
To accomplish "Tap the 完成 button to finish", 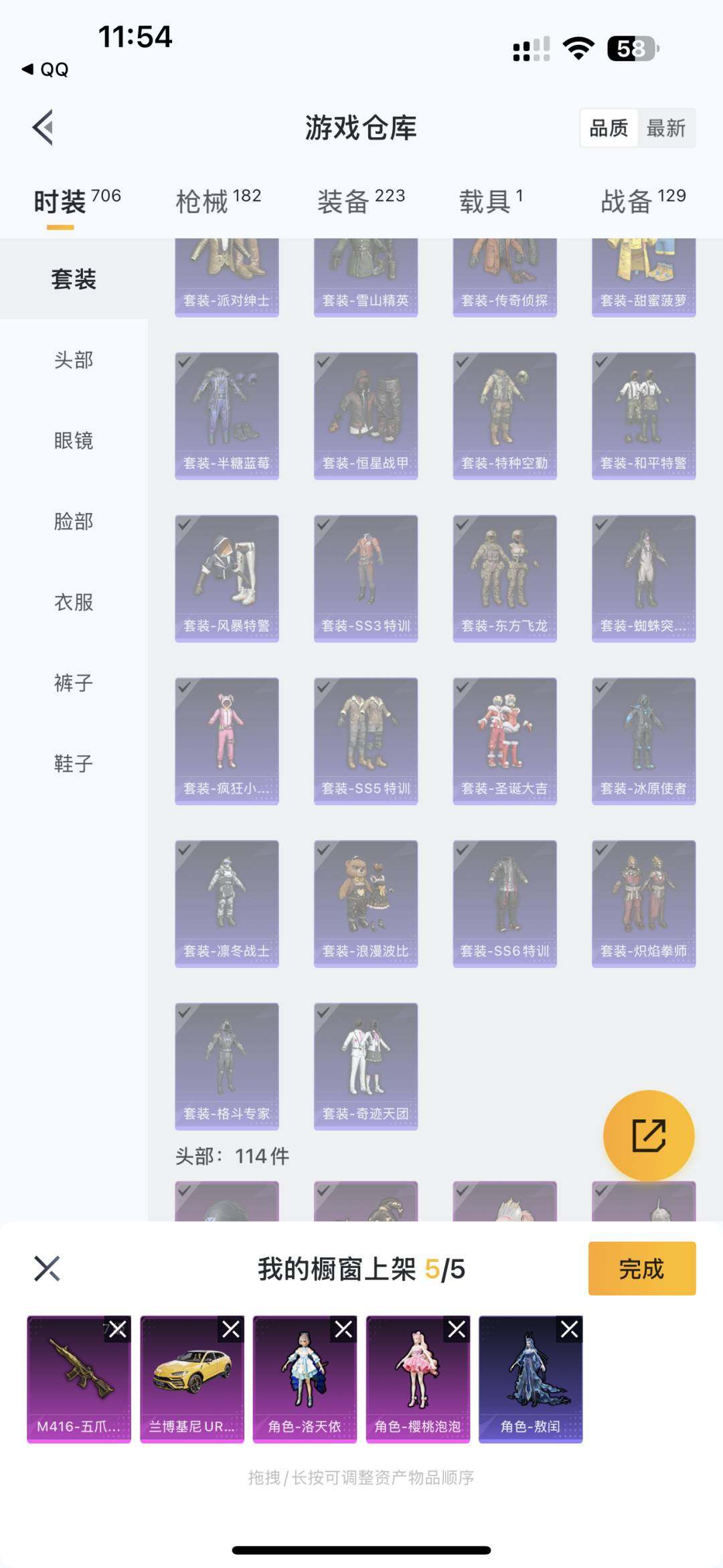I will pyautogui.click(x=641, y=1269).
